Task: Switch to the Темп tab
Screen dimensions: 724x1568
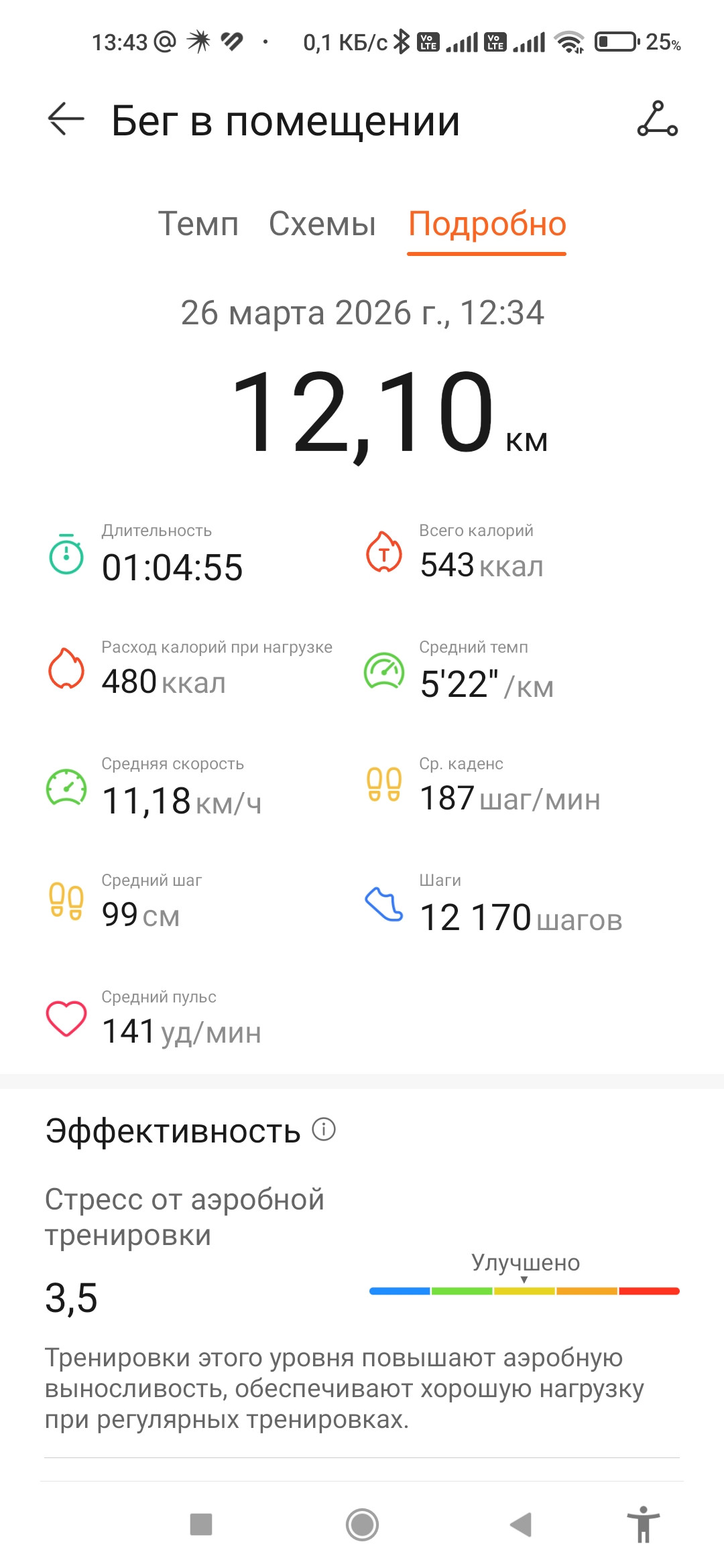Action: [198, 224]
